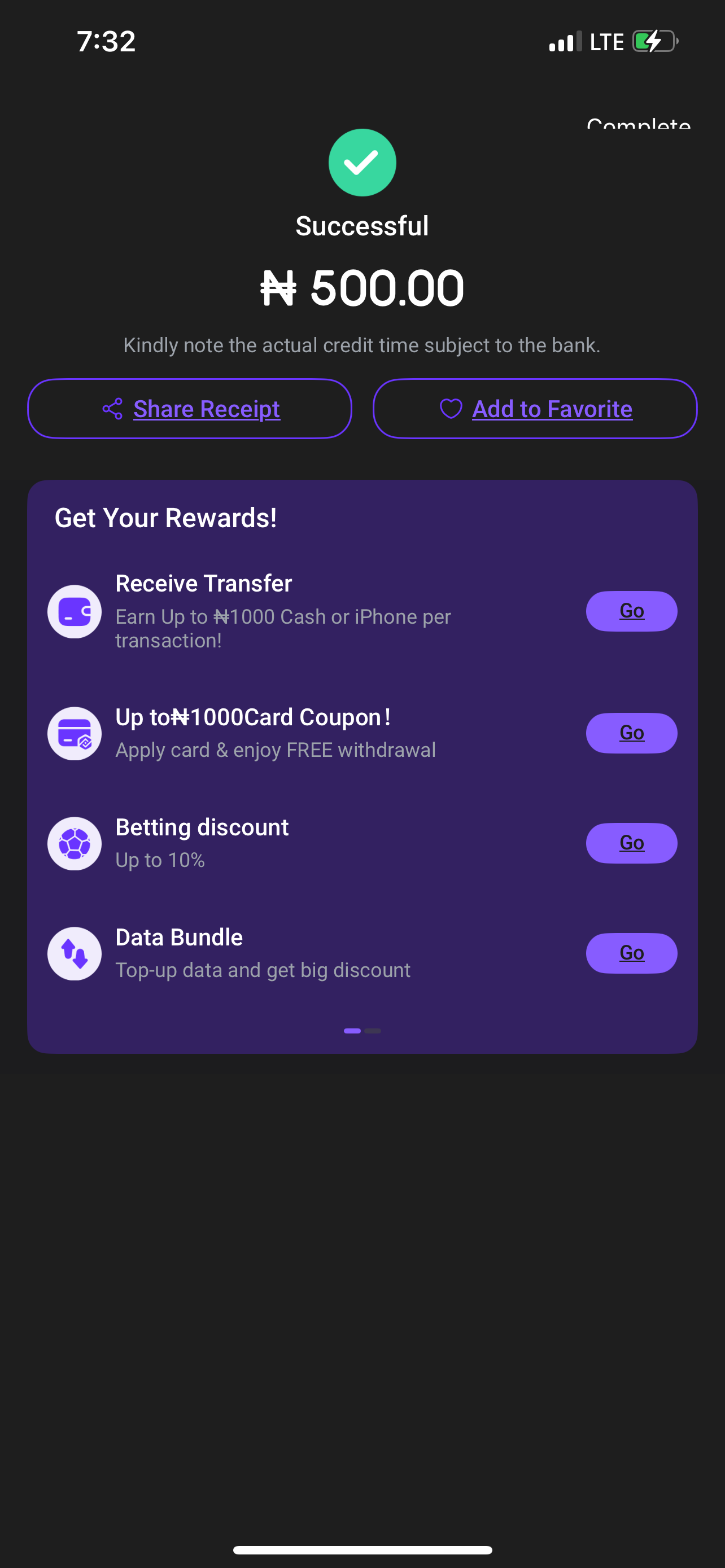Tap Go for Receive Transfer reward
Viewport: 725px width, 1568px height.
[631, 611]
